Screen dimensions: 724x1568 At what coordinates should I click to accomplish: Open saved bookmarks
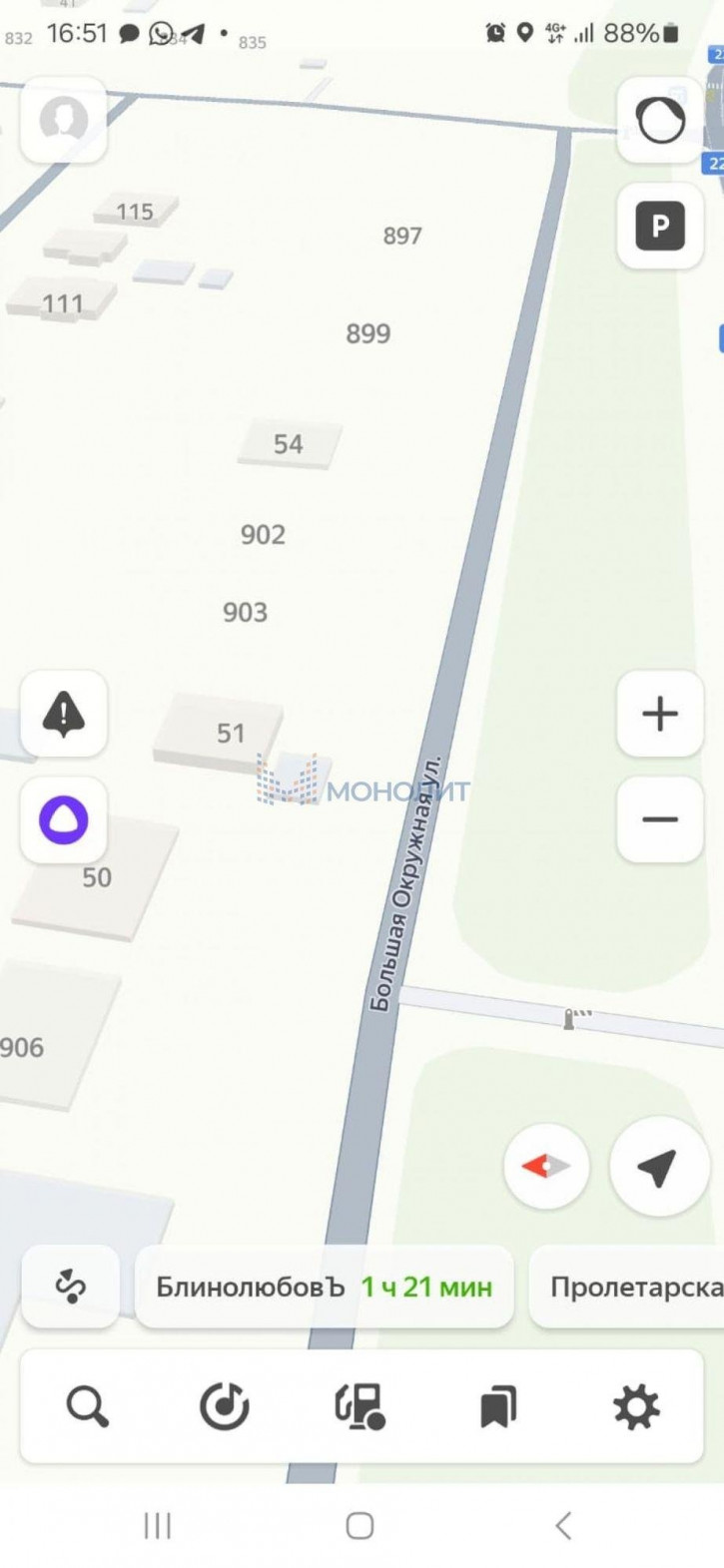coord(497,1407)
